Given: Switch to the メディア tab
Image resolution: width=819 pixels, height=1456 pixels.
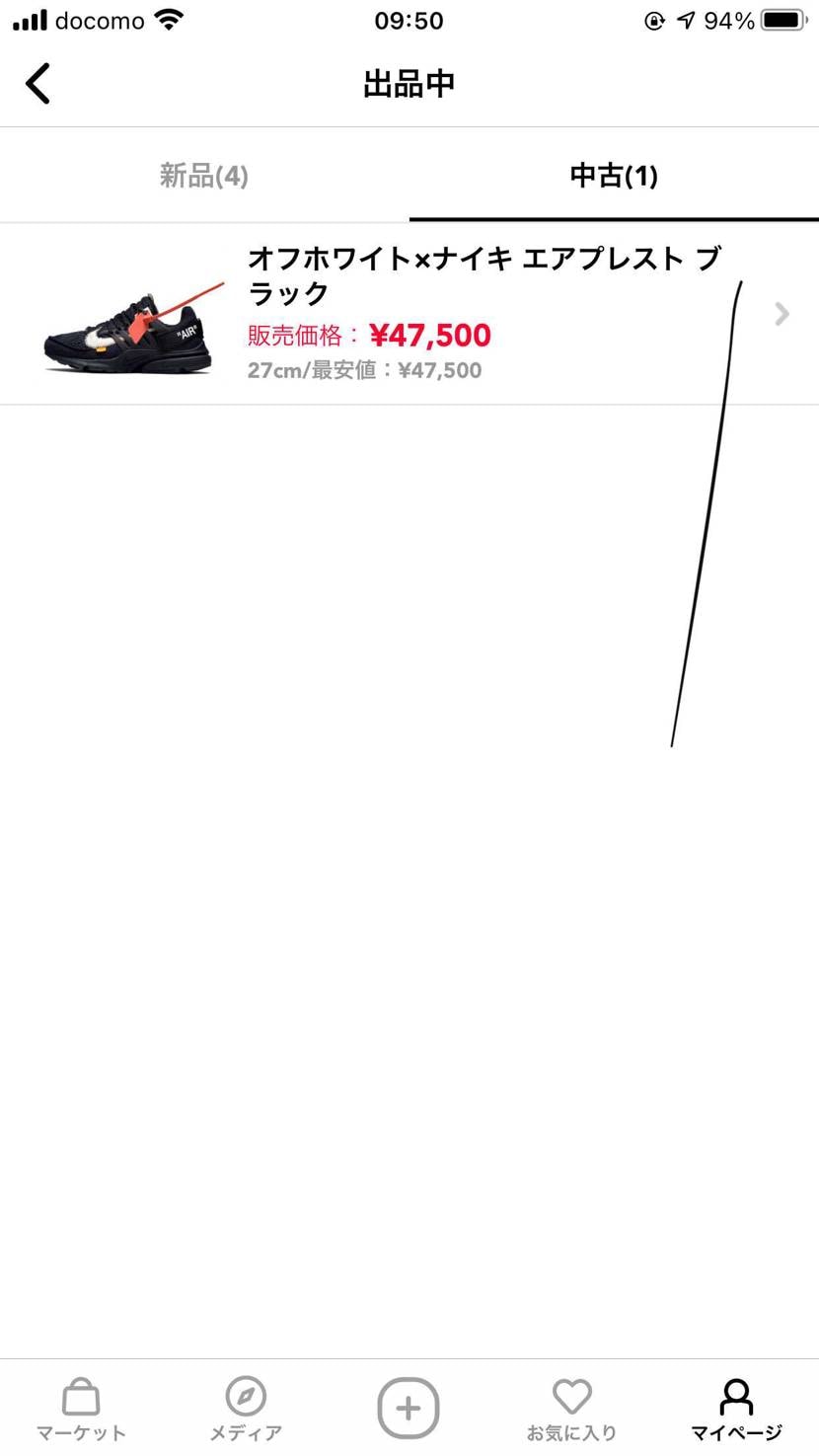Looking at the screenshot, I should coord(246,1409).
